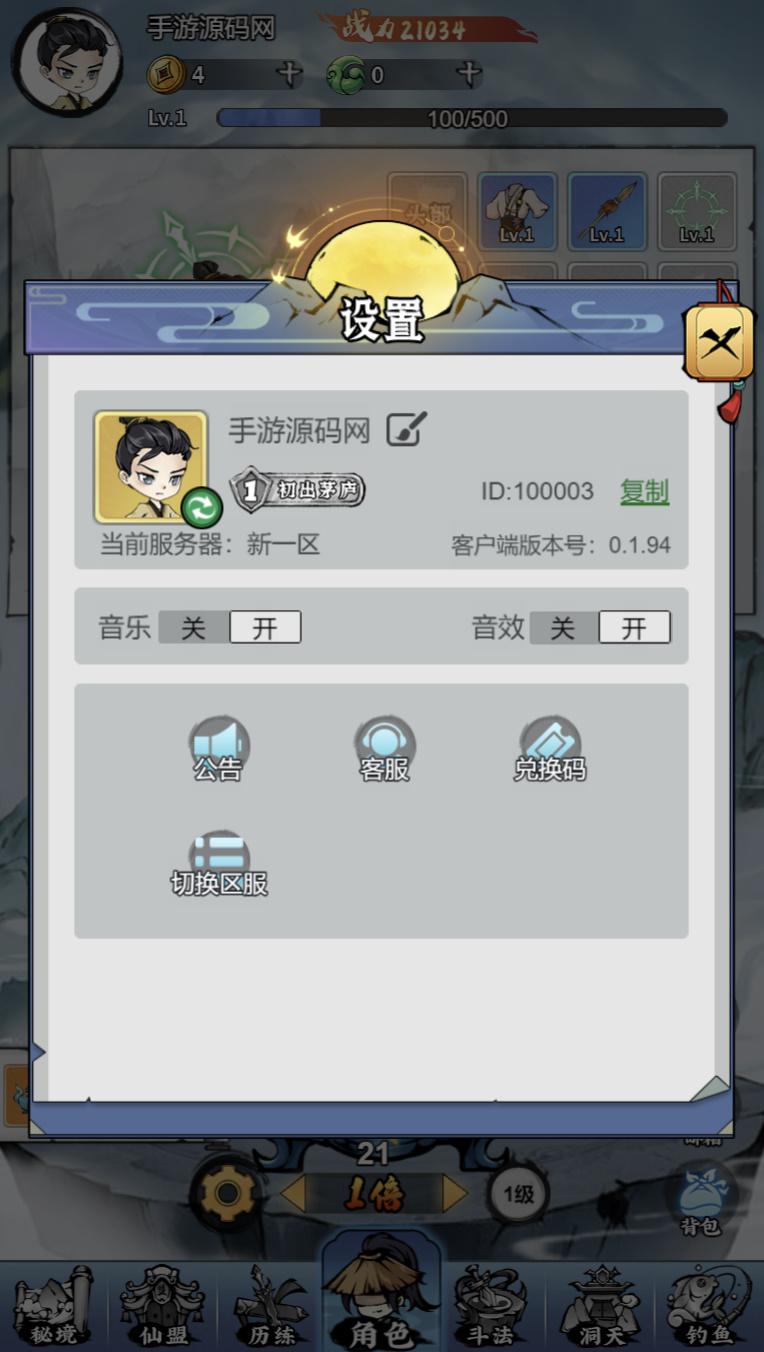Add more gold coins with plus
Screen dimensions: 764x1352
pos(289,74)
